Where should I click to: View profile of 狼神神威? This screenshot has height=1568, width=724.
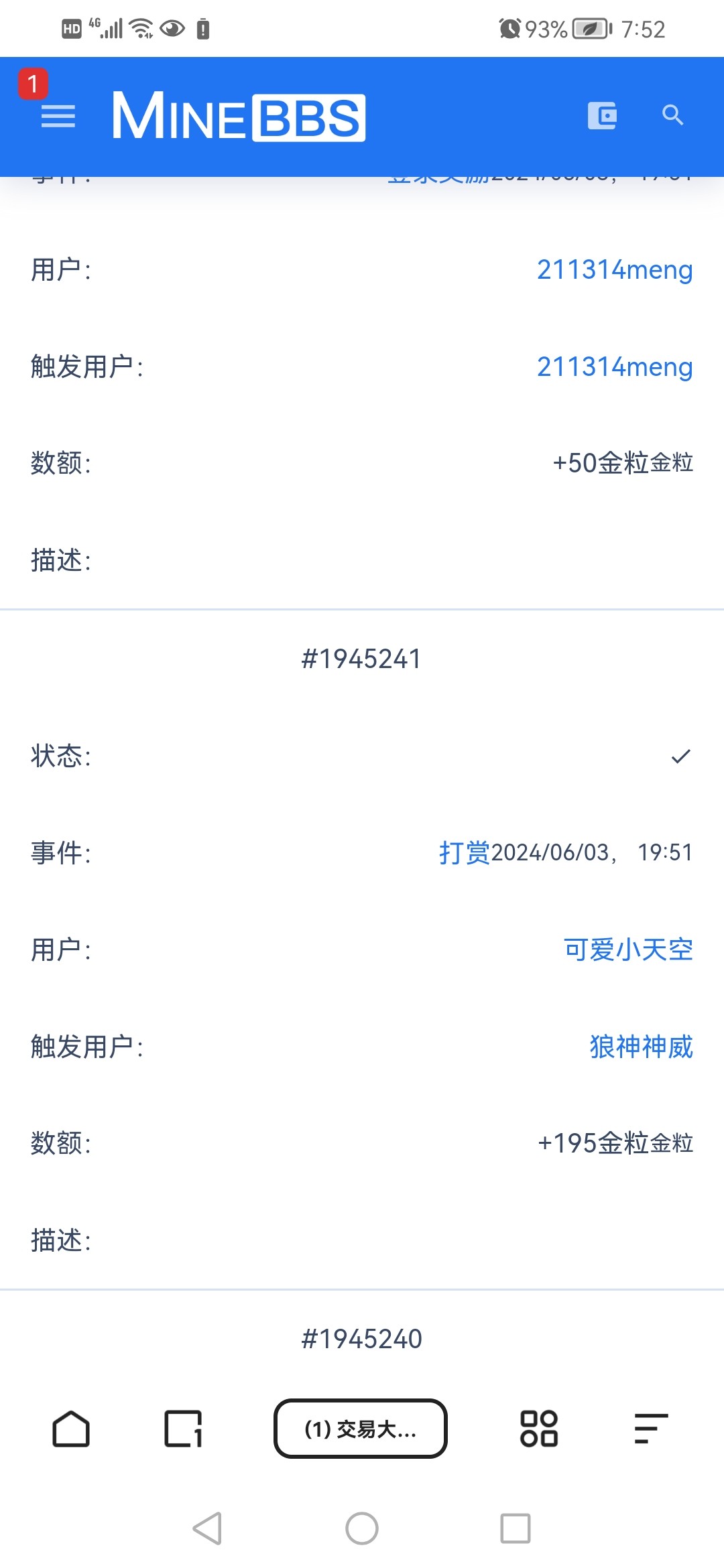[641, 1047]
